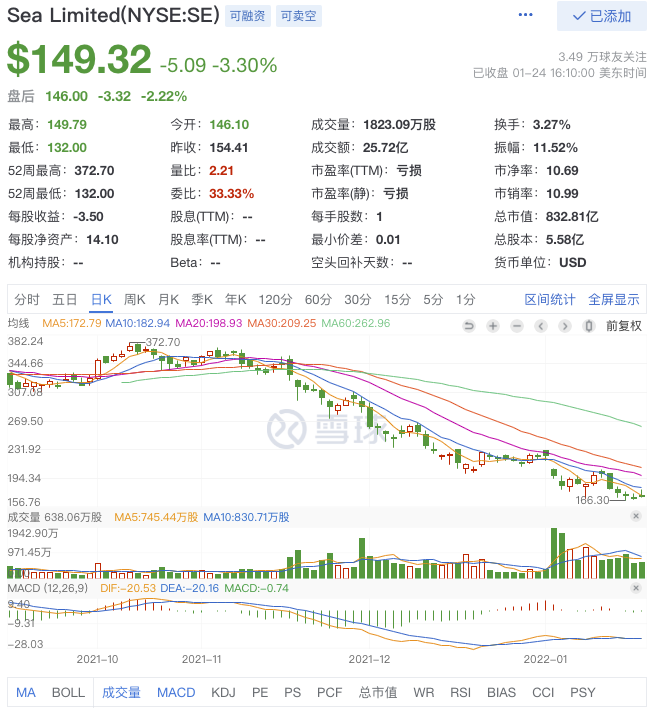Open 全屏显示 fullscreen chart
Viewport: 653px width, 711px height.
click(613, 299)
